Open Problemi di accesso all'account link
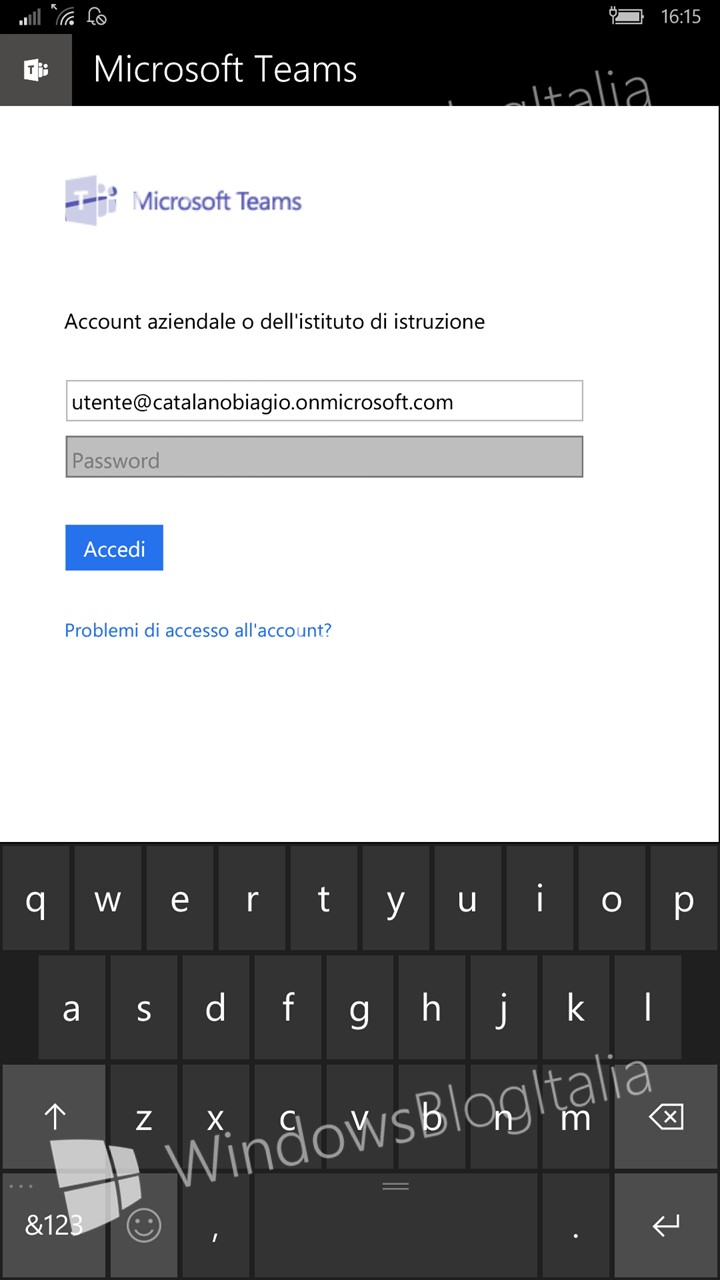The image size is (720, 1280). (198, 630)
